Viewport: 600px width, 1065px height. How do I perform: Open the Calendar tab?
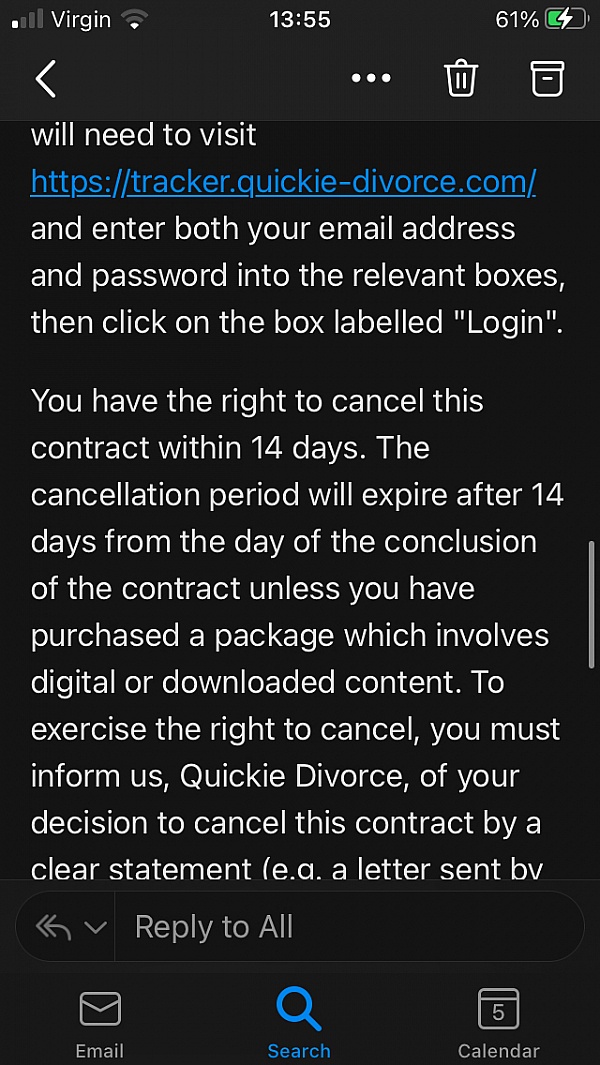498,1024
